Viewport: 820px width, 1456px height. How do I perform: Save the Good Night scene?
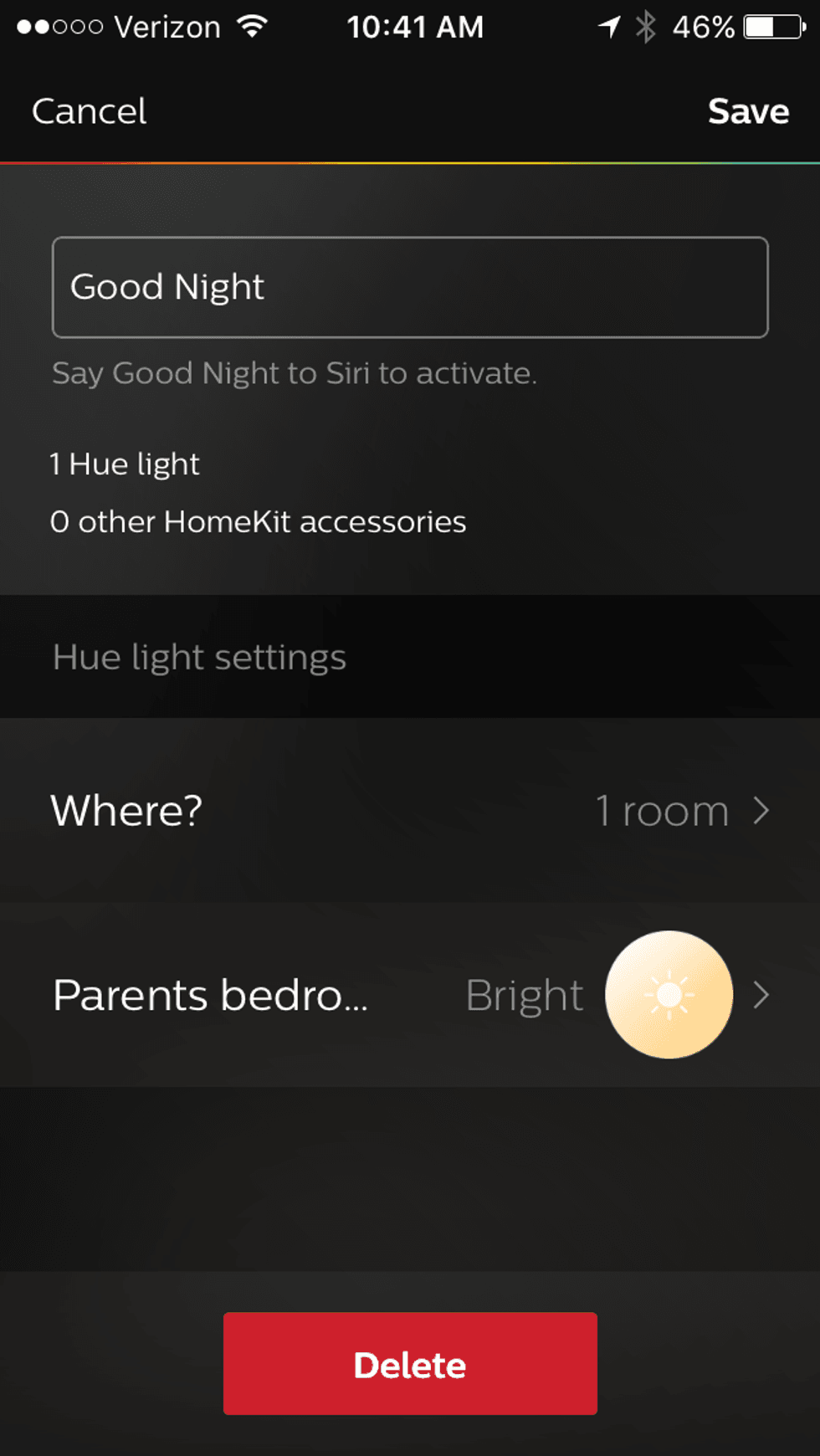pos(748,110)
